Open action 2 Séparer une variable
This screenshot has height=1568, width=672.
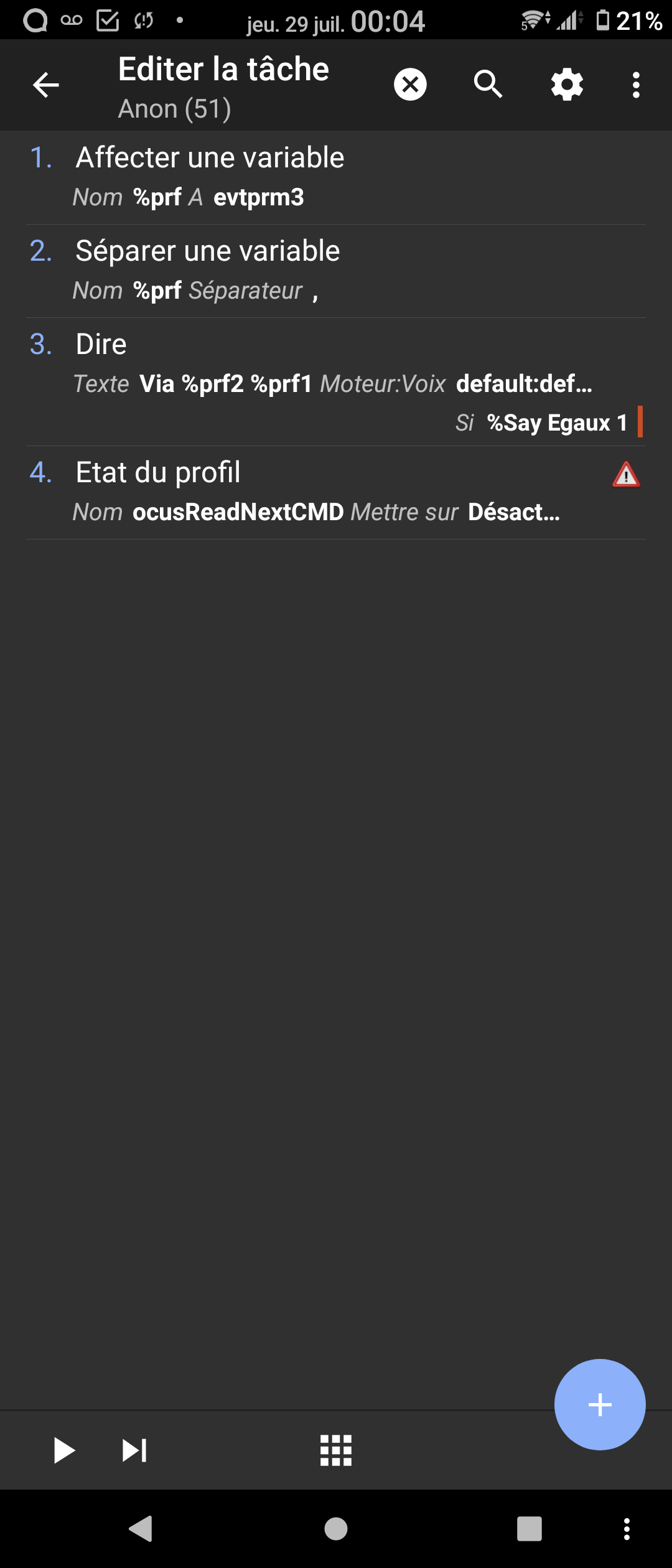(x=336, y=270)
